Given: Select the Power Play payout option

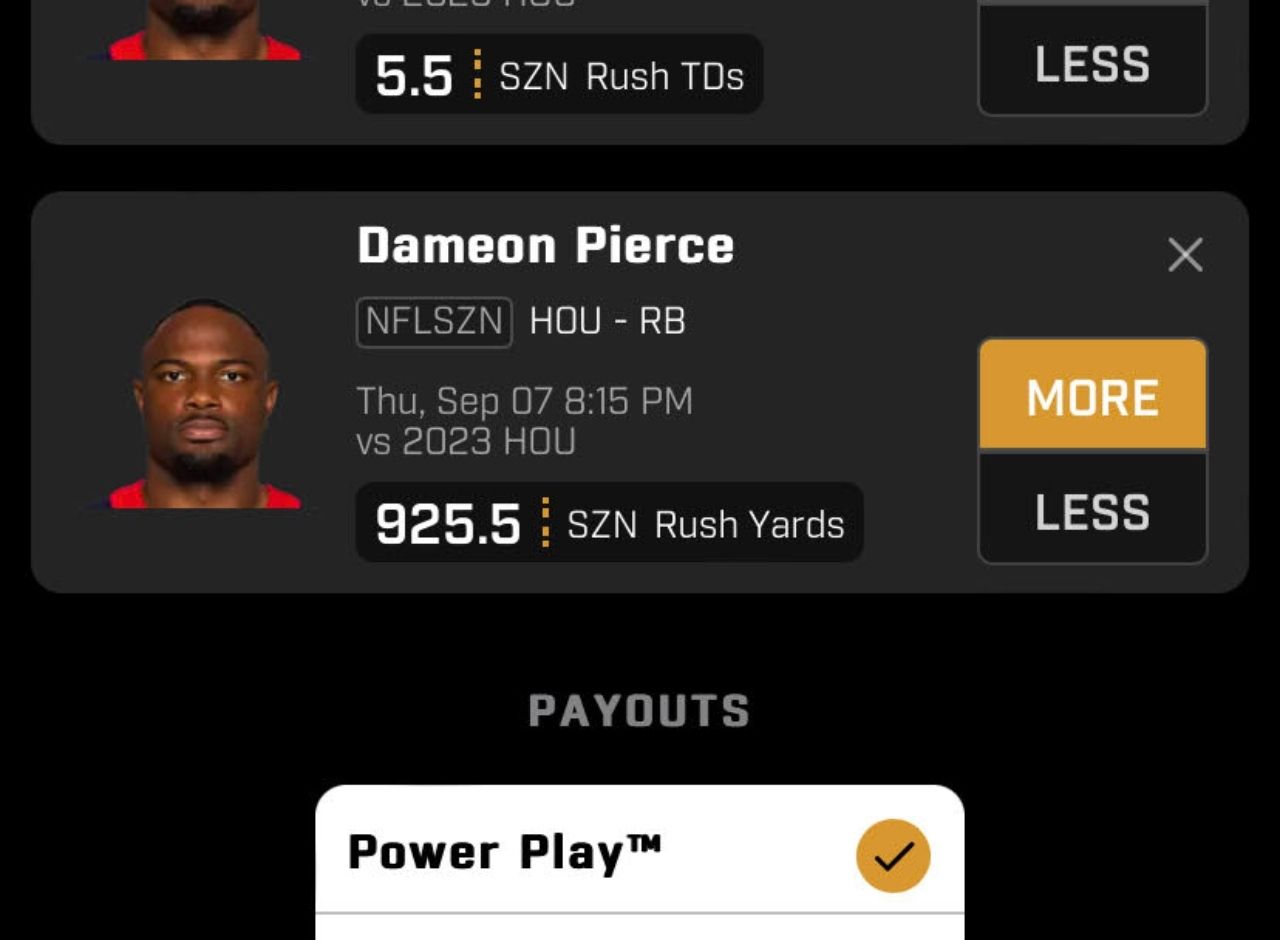Looking at the screenshot, I should [x=639, y=853].
